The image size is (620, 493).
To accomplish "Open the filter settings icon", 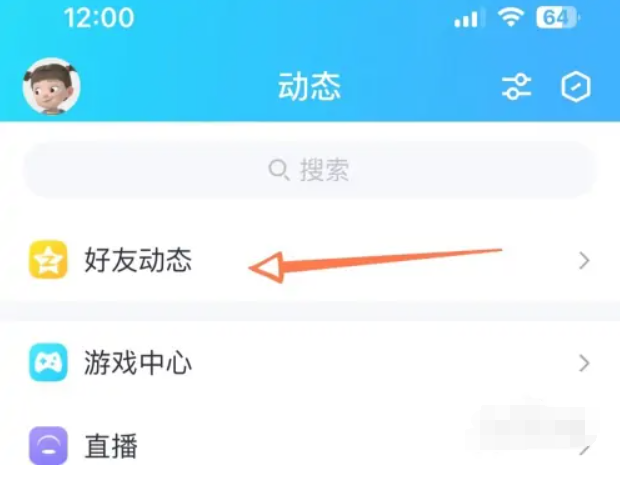I will pyautogui.click(x=516, y=87).
